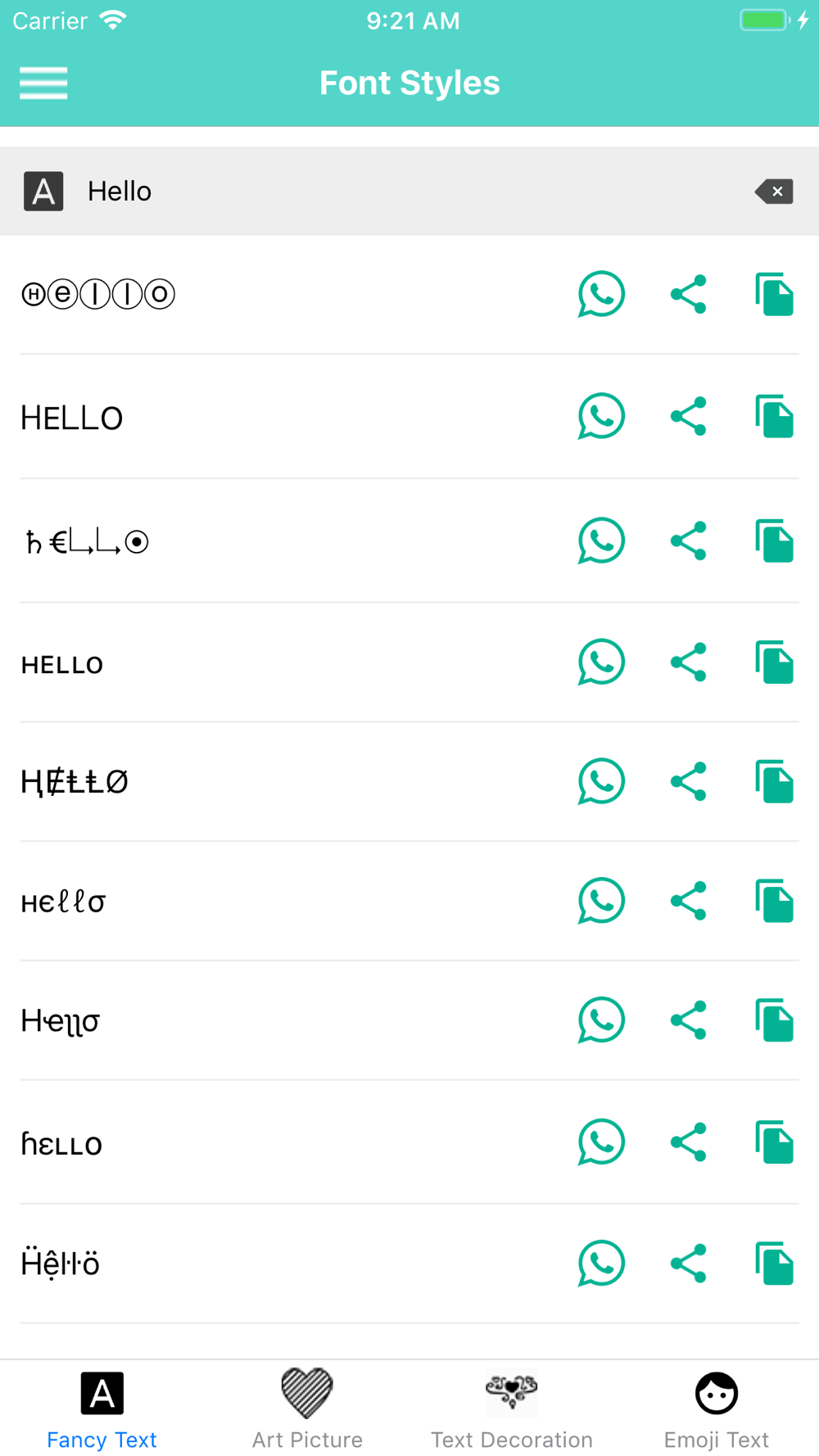Screen dimensions: 819x1456
Task: Send ĦɆŁŁØ strikethrough style via WhatsApp
Action: coord(601,781)
